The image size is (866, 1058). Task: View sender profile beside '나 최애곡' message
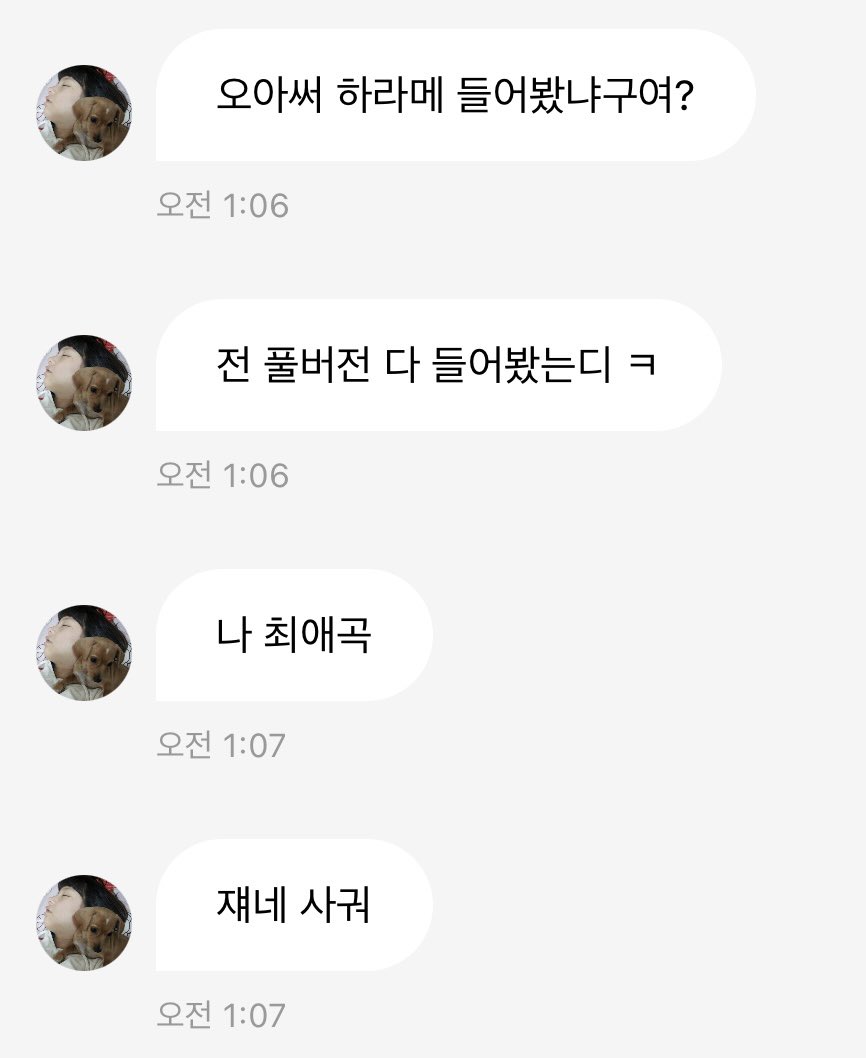84,652
